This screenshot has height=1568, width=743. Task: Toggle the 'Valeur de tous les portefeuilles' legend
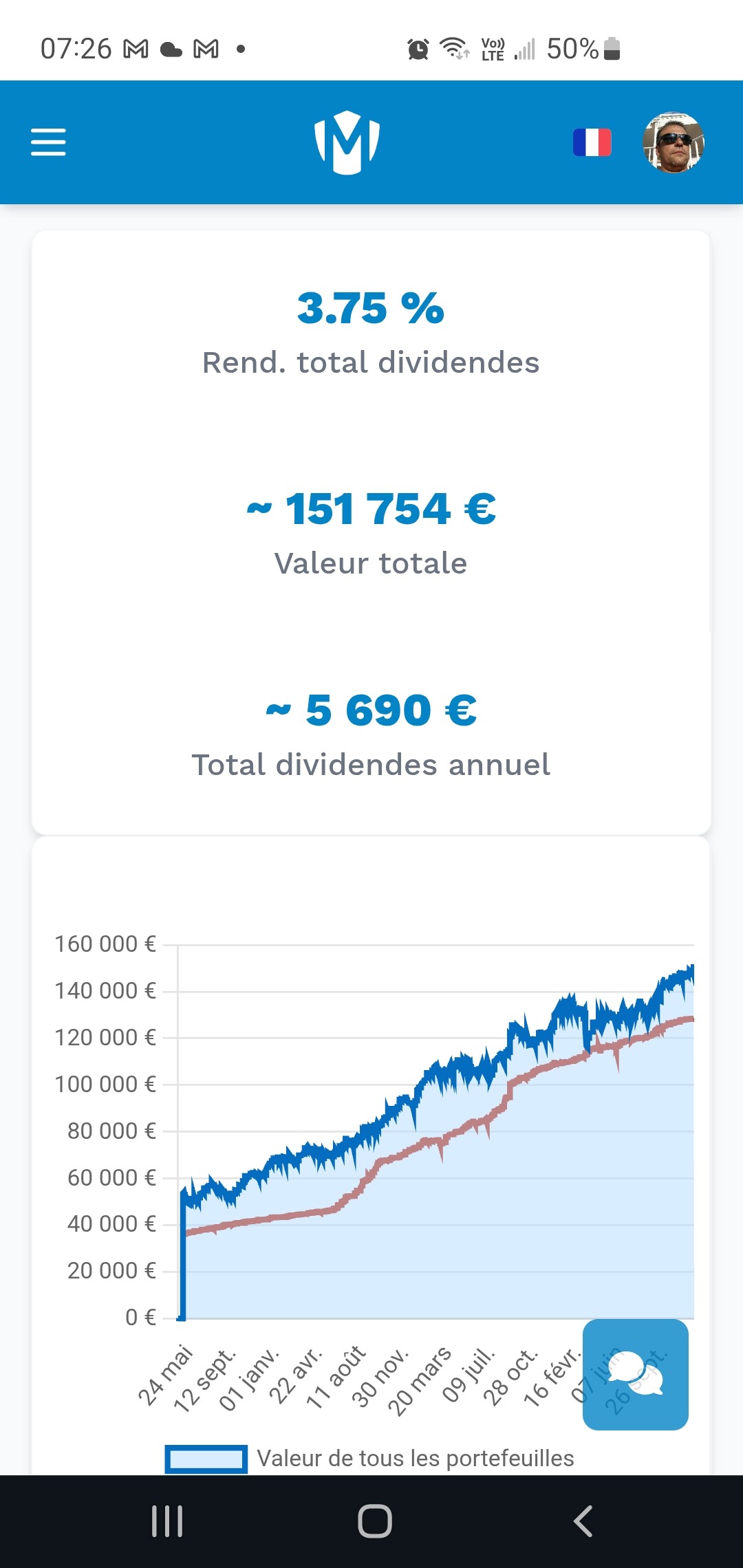(x=369, y=1459)
